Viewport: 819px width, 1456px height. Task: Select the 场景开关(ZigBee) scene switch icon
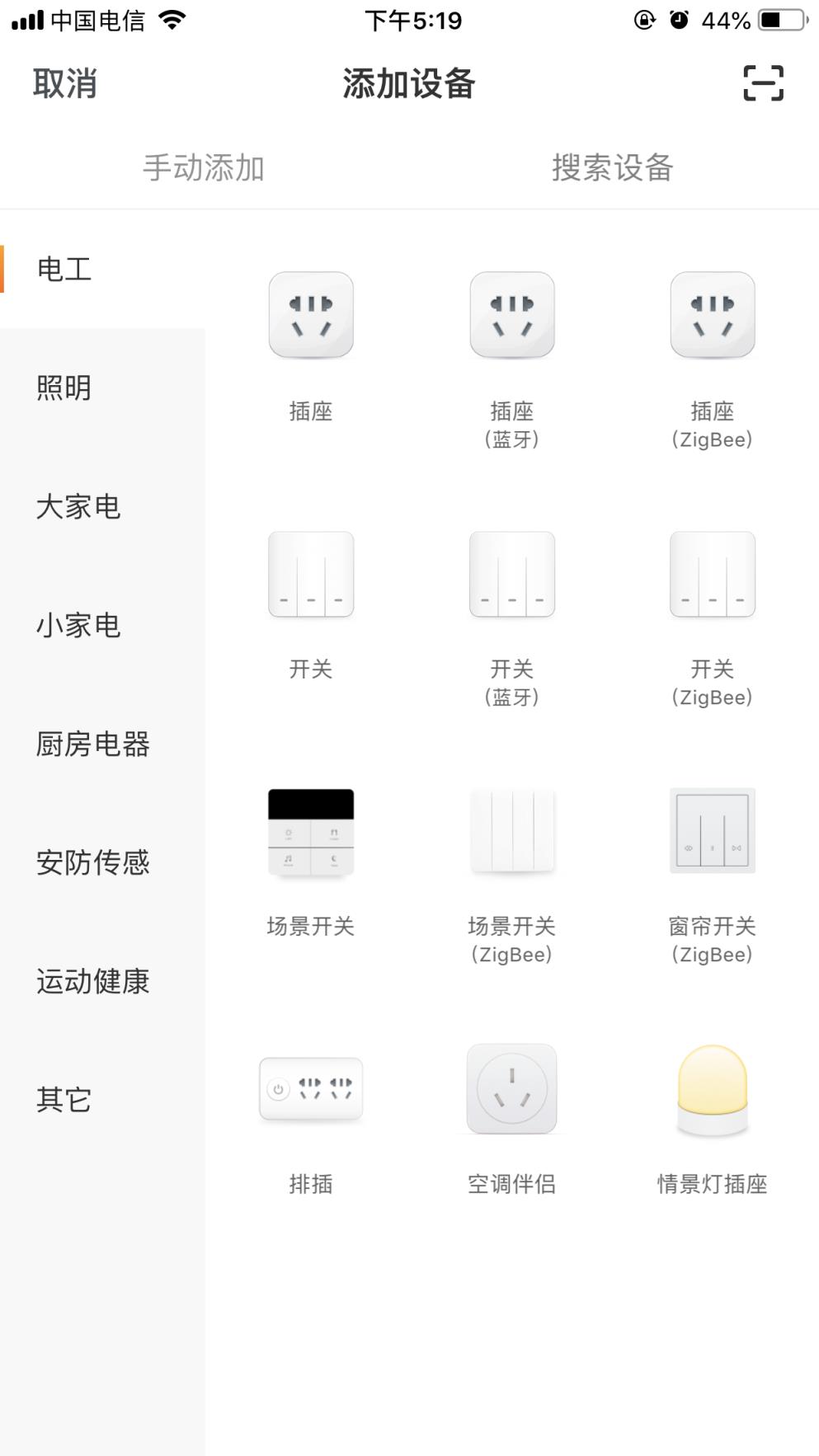point(511,832)
